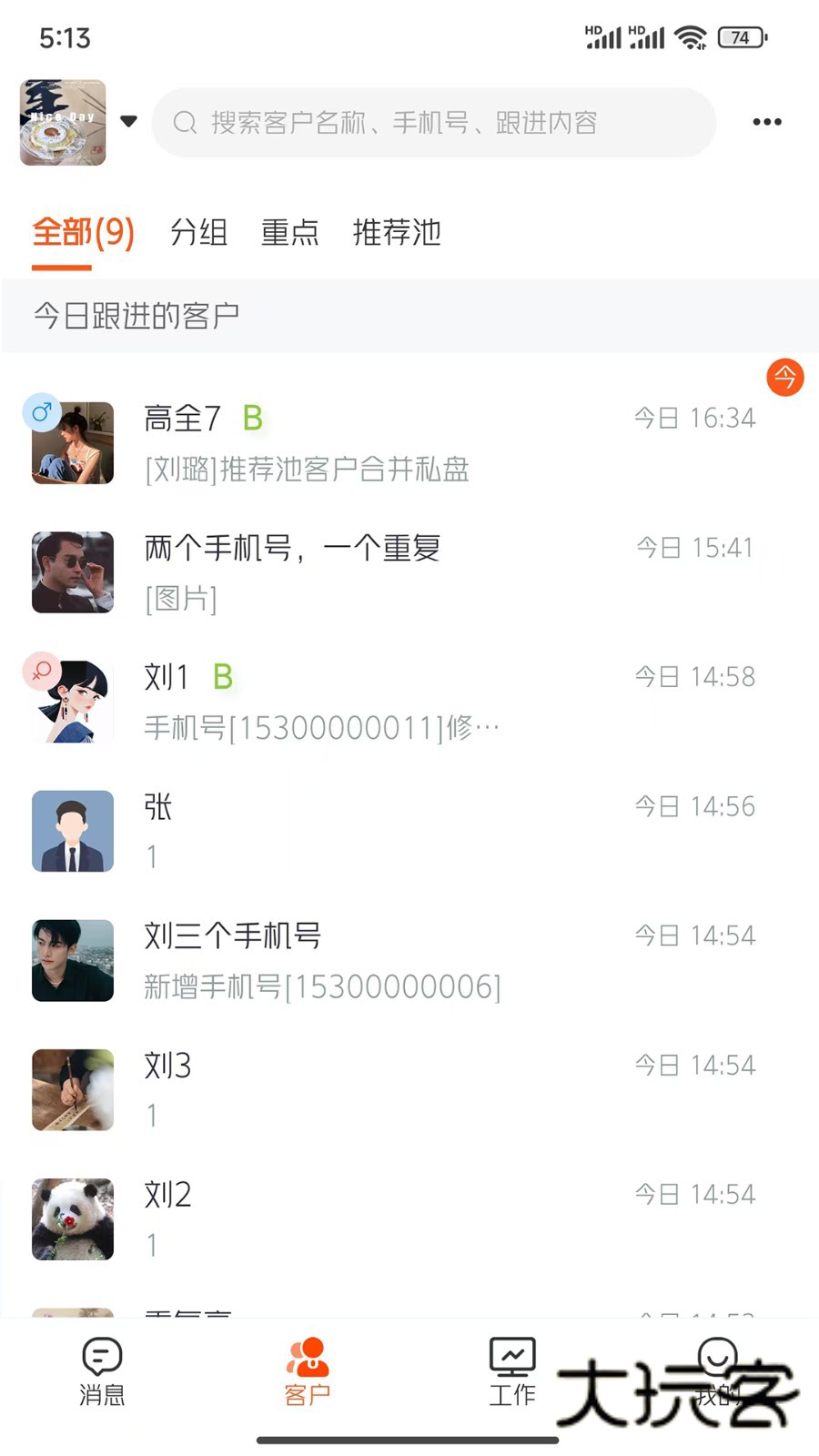Open the 分组 grouping view
Image resolution: width=819 pixels, height=1456 pixels.
200,234
